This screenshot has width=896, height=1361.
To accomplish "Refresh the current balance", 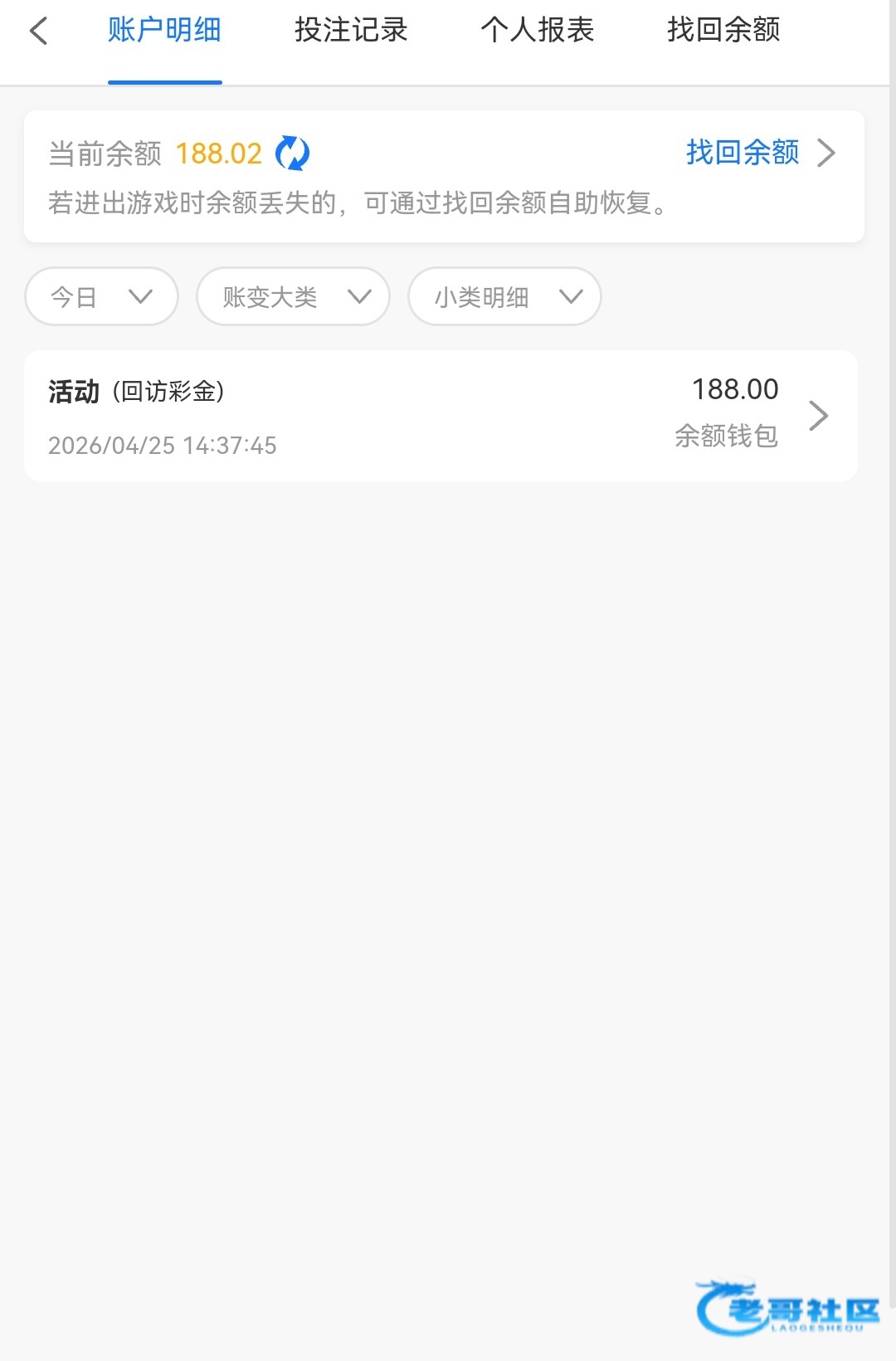I will [x=292, y=154].
